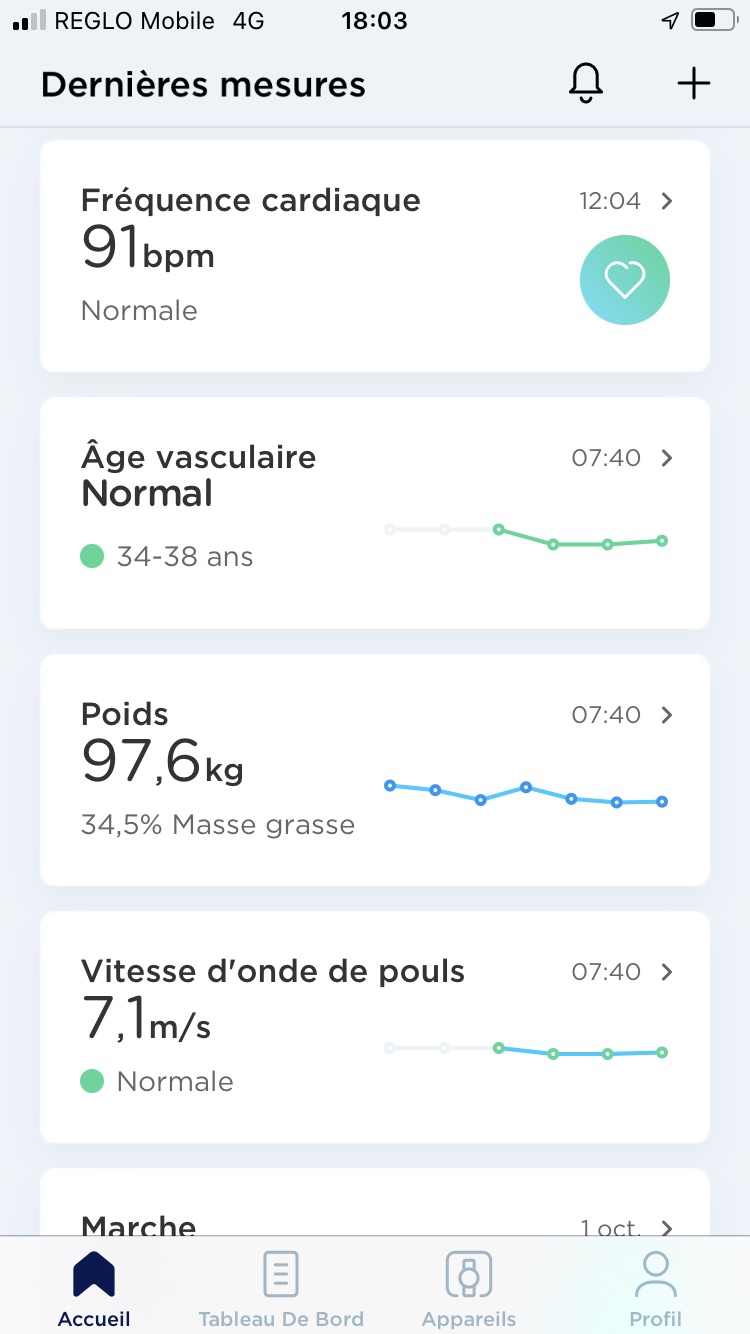Tap the 34,5% Masse grasse label
750x1334 pixels.
[x=217, y=824]
